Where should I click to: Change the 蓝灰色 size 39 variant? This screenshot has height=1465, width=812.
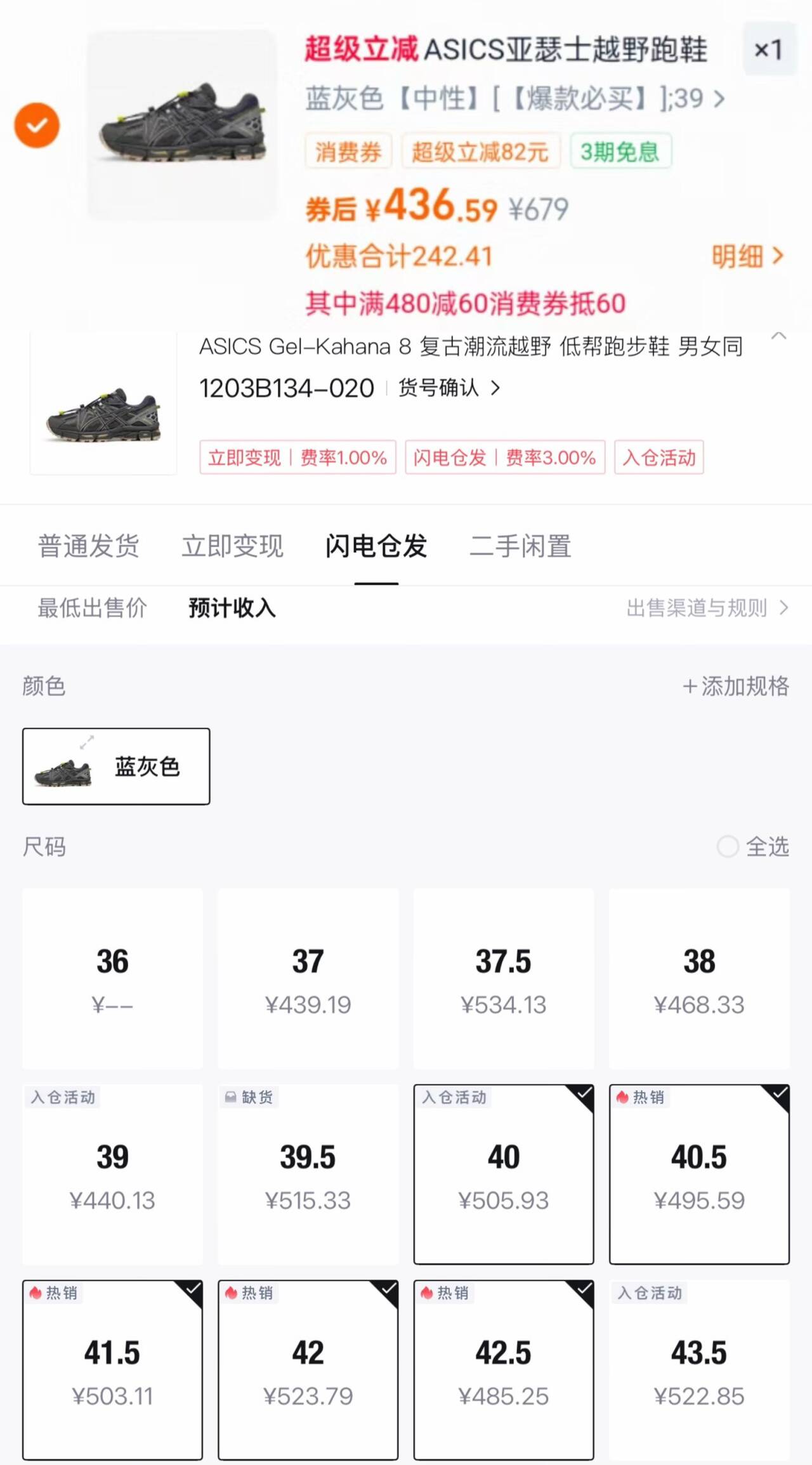pos(514,98)
